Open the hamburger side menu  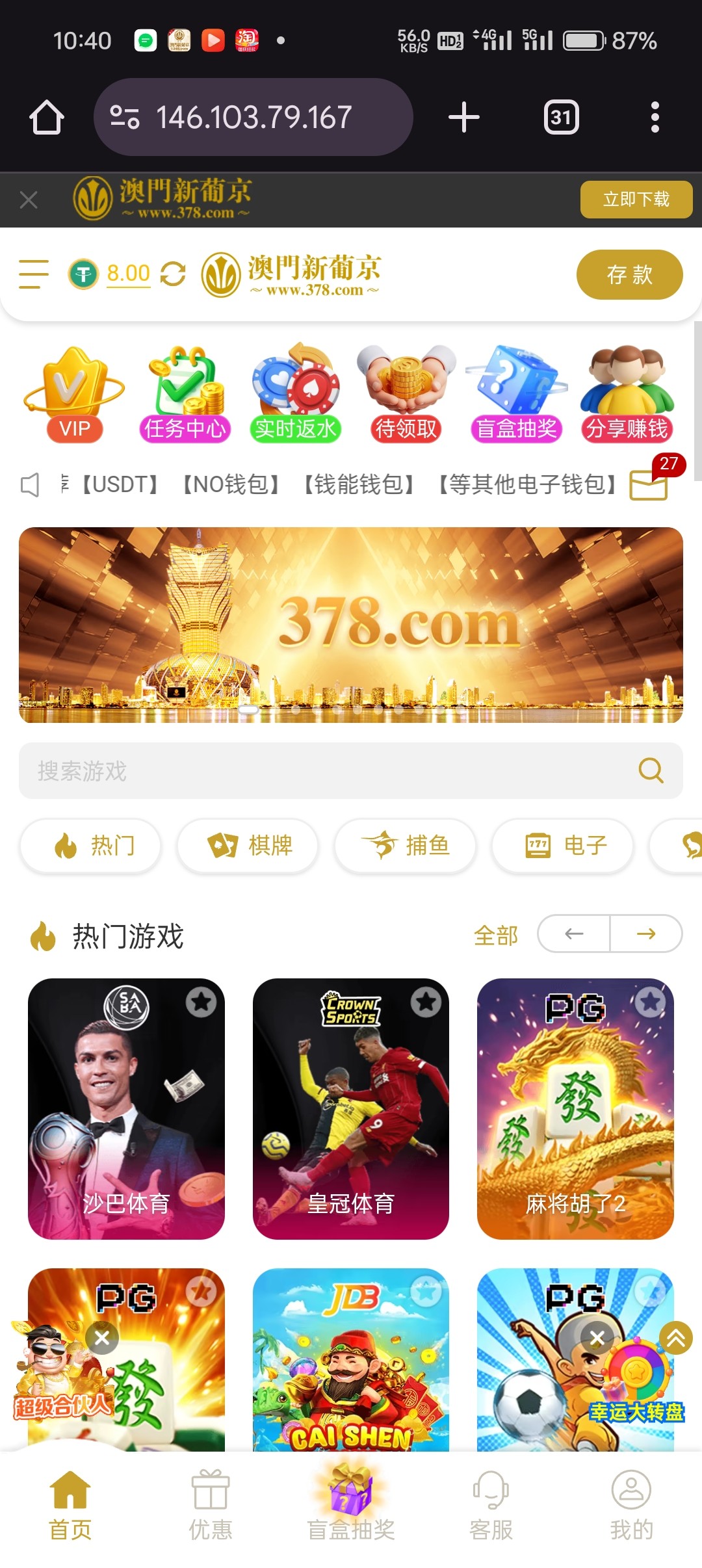(x=34, y=274)
